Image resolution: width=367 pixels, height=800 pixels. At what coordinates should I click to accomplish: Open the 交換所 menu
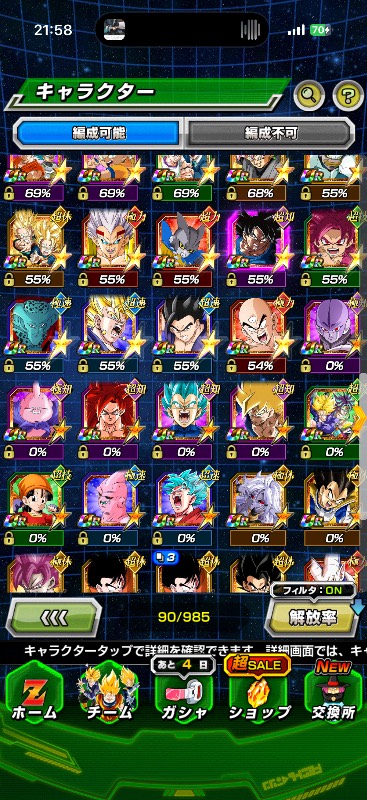click(x=333, y=694)
